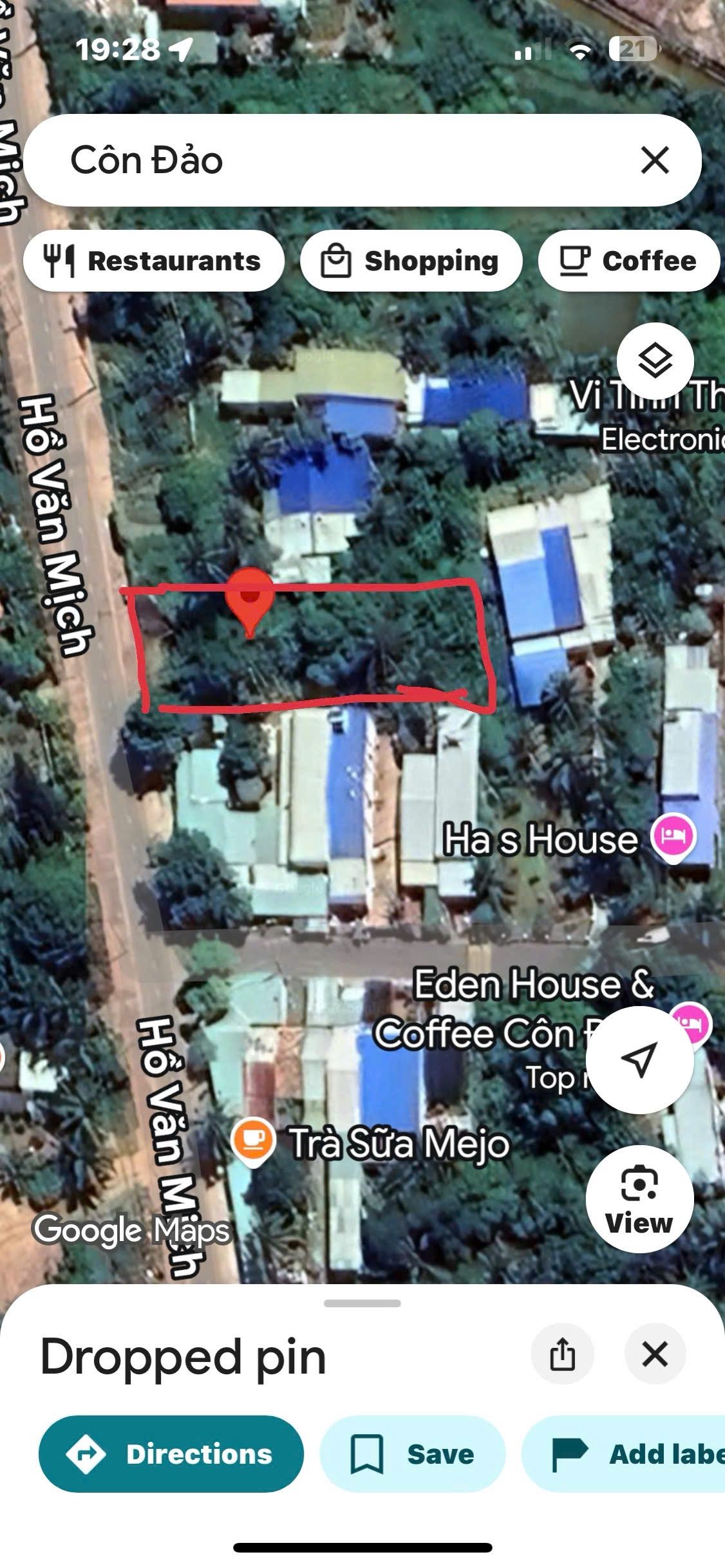Filter the map by Shopping
This screenshot has width=725, height=1568.
tap(411, 261)
